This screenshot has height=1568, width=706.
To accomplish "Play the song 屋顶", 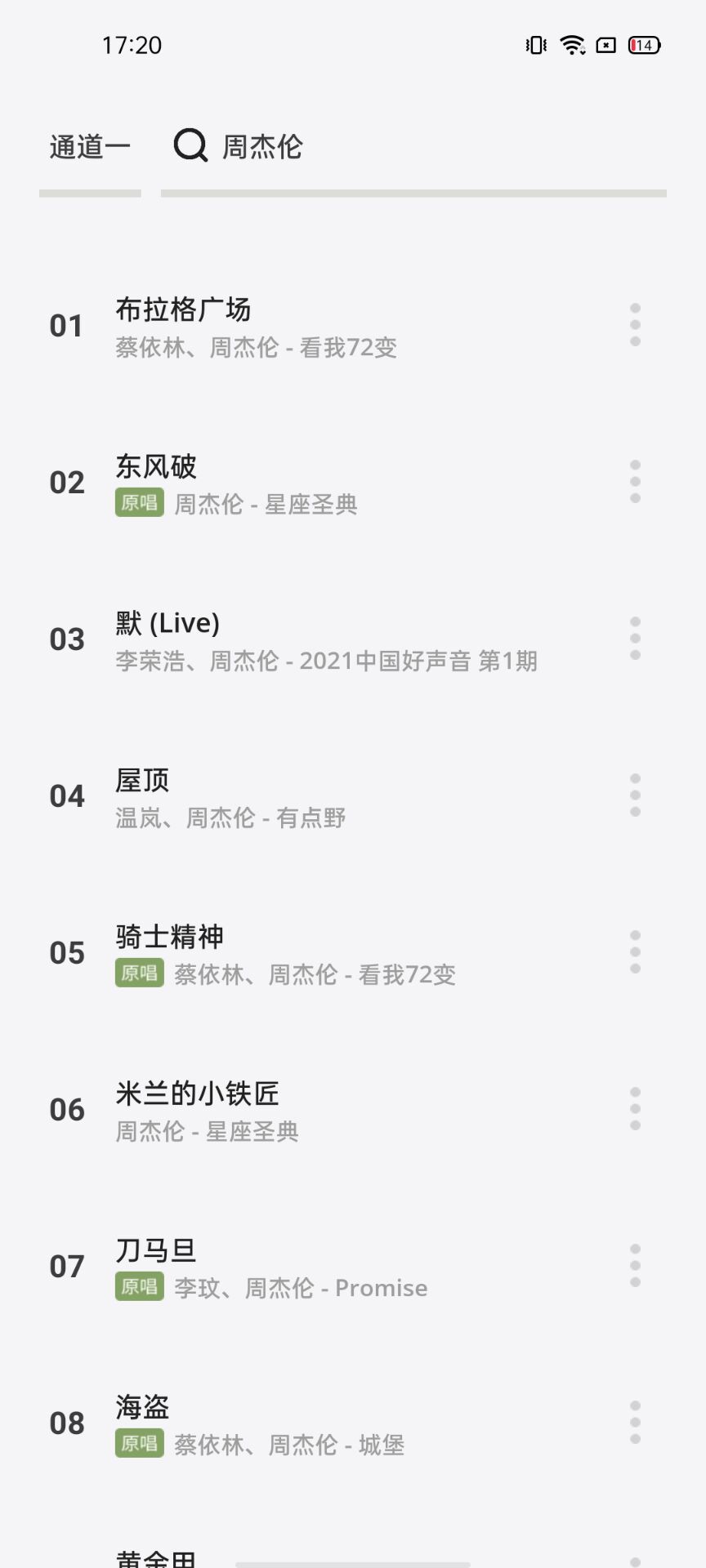I will 327,796.
